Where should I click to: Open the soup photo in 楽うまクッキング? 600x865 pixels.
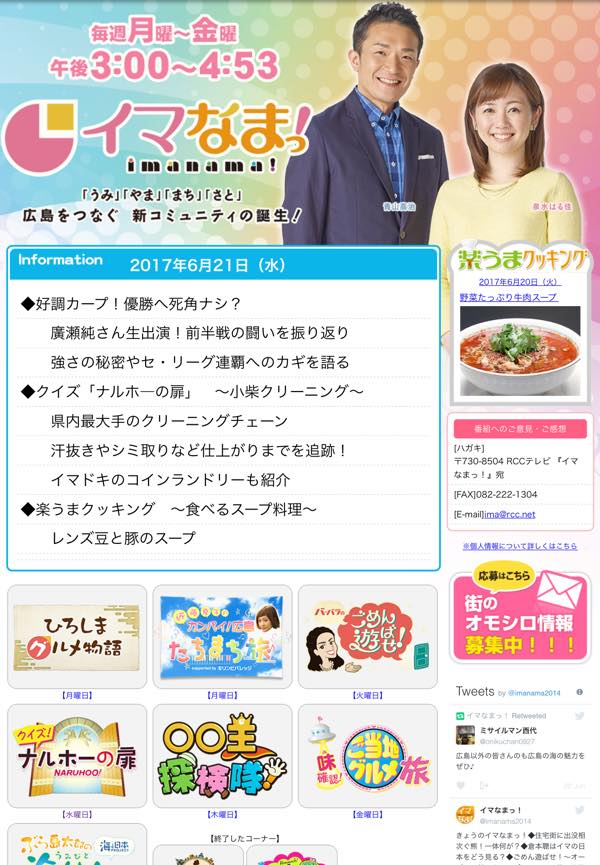[520, 351]
